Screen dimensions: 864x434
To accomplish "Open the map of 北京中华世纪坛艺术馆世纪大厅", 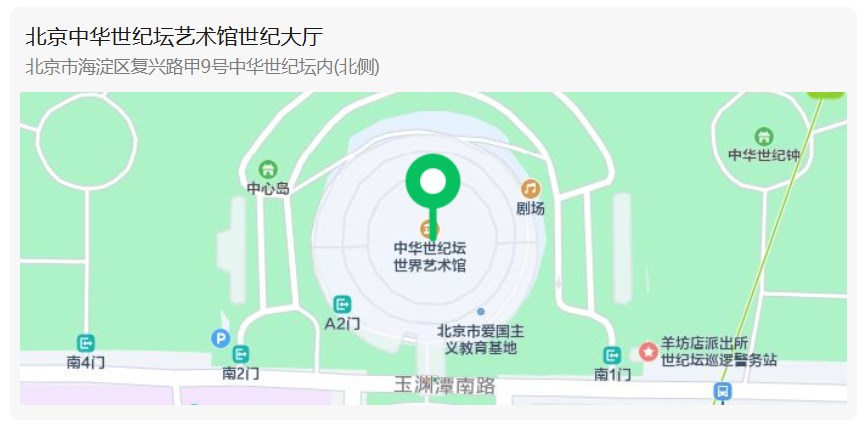I will [432, 248].
